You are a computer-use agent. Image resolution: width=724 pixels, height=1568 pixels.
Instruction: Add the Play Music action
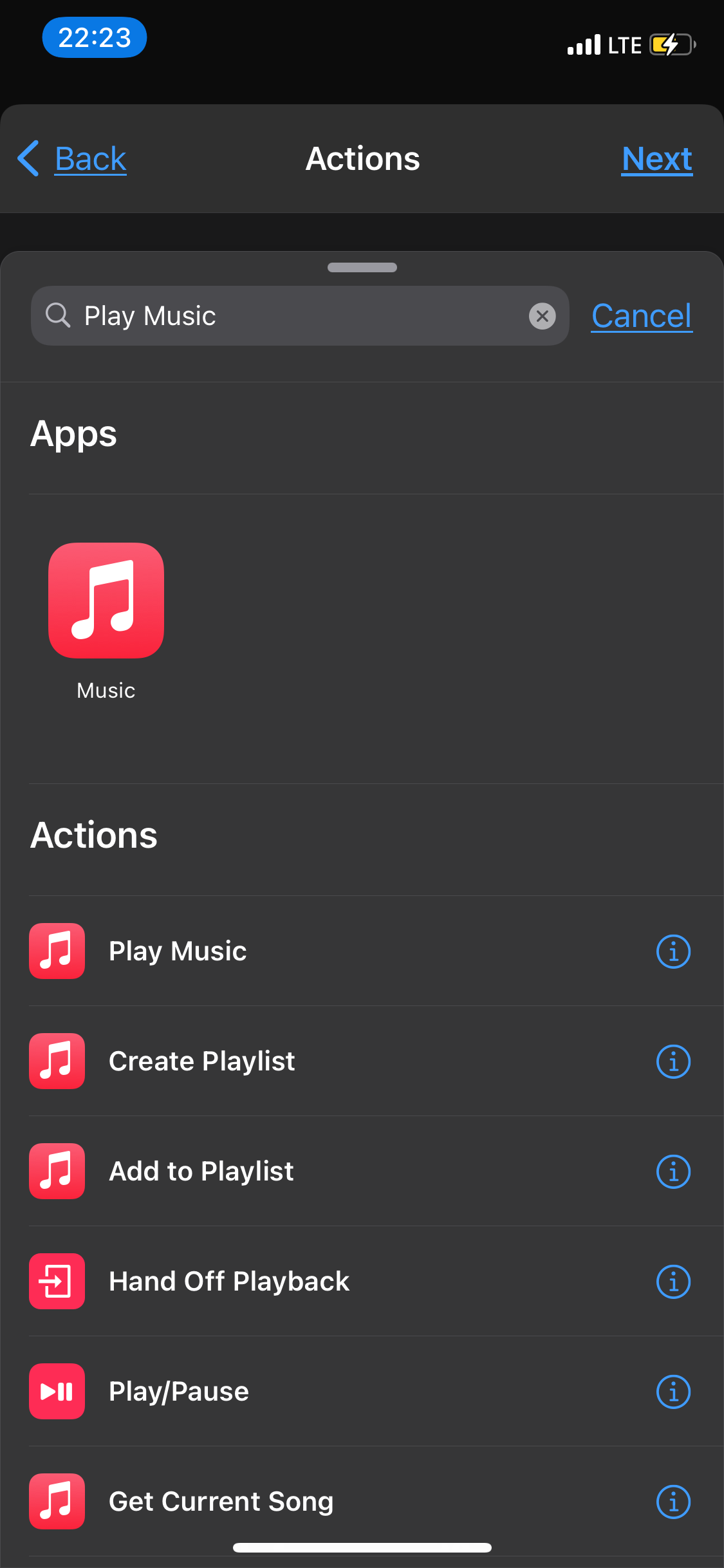point(178,951)
